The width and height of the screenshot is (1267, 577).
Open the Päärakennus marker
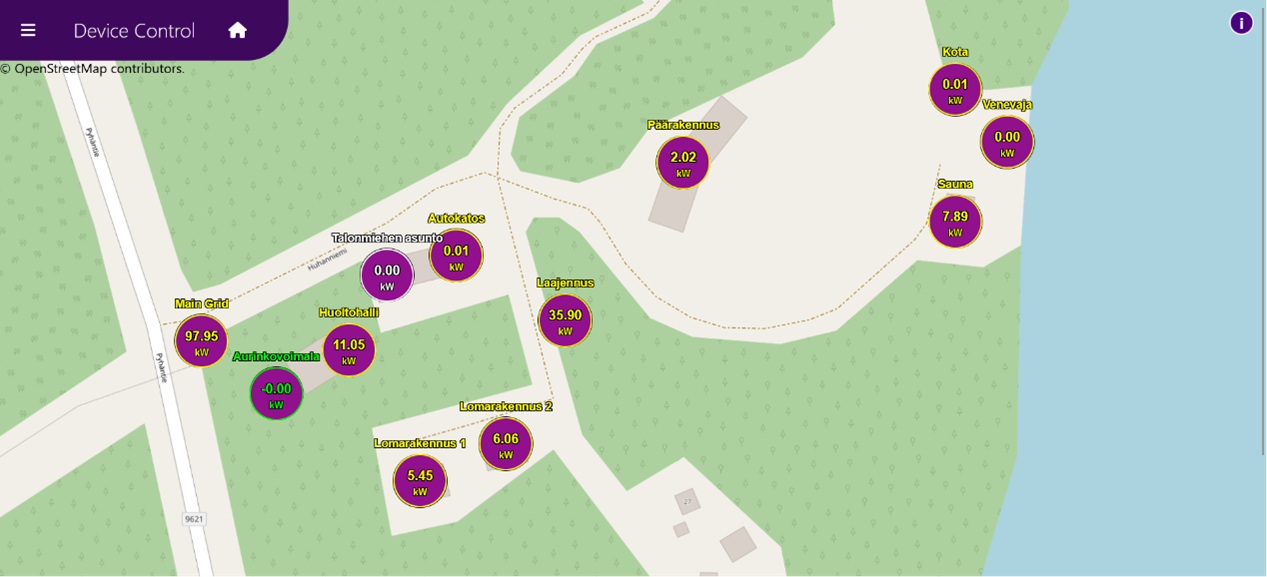point(683,162)
